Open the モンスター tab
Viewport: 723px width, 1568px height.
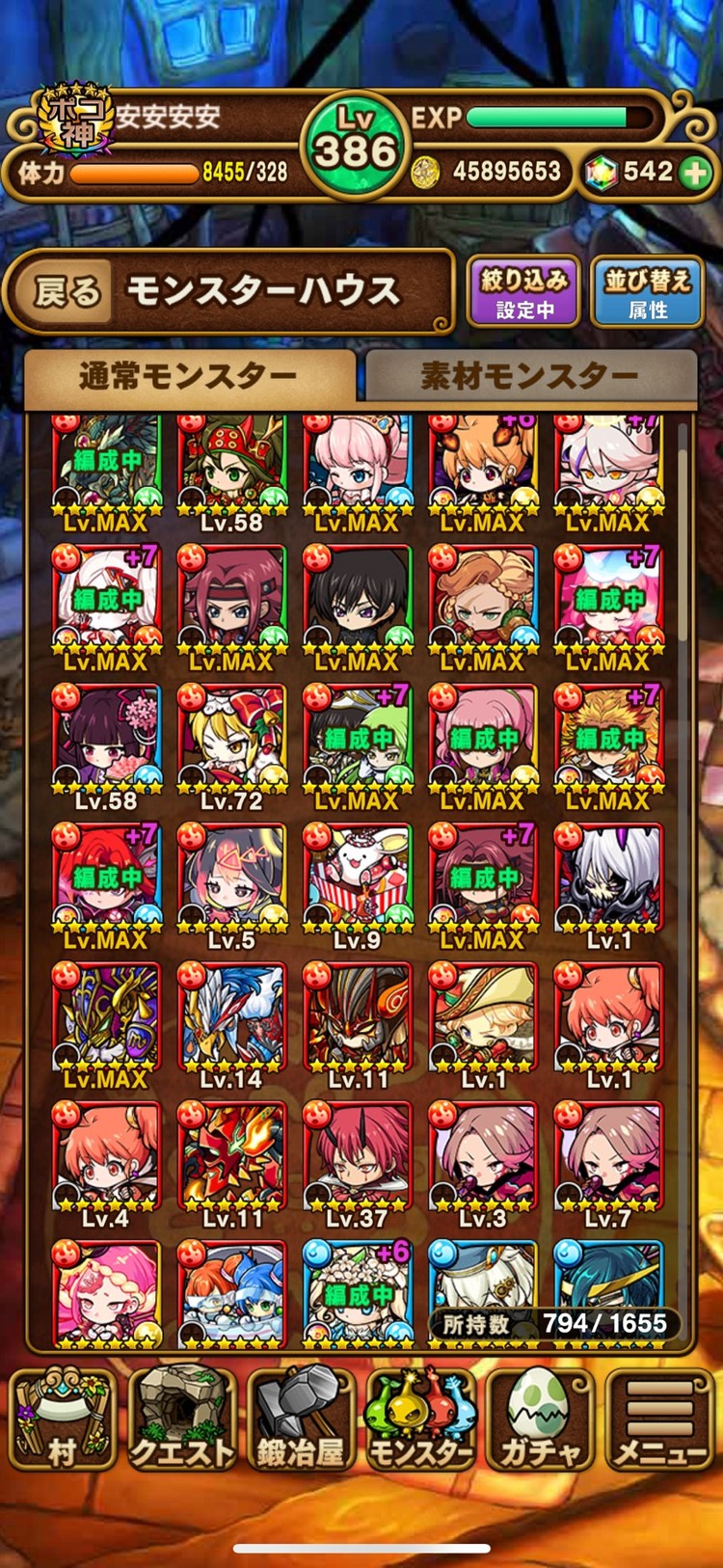point(420,1419)
